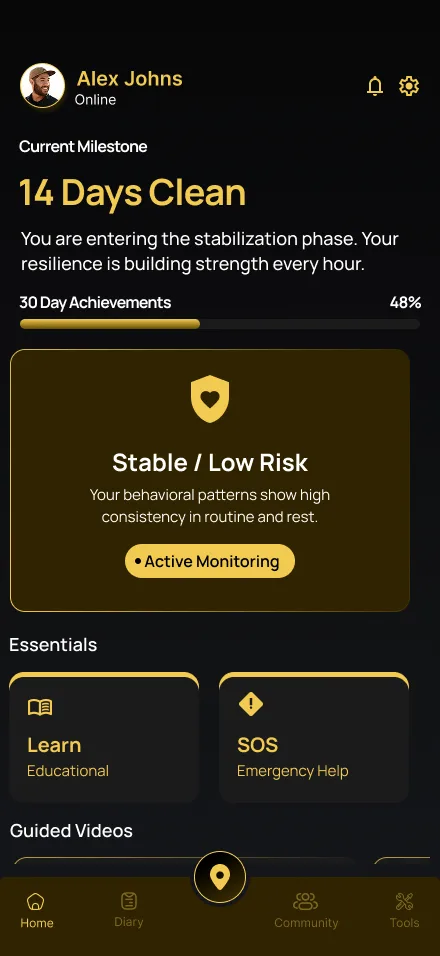Select the Home tab
This screenshot has width=440, height=956.
tap(37, 910)
